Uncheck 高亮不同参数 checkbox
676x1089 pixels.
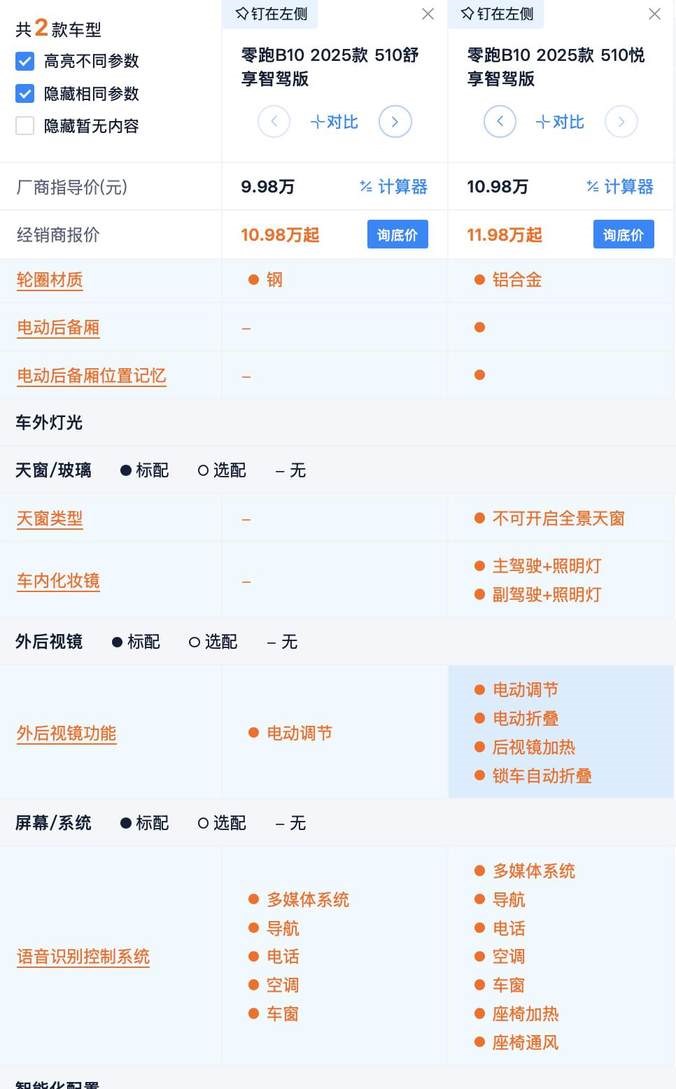tap(25, 61)
